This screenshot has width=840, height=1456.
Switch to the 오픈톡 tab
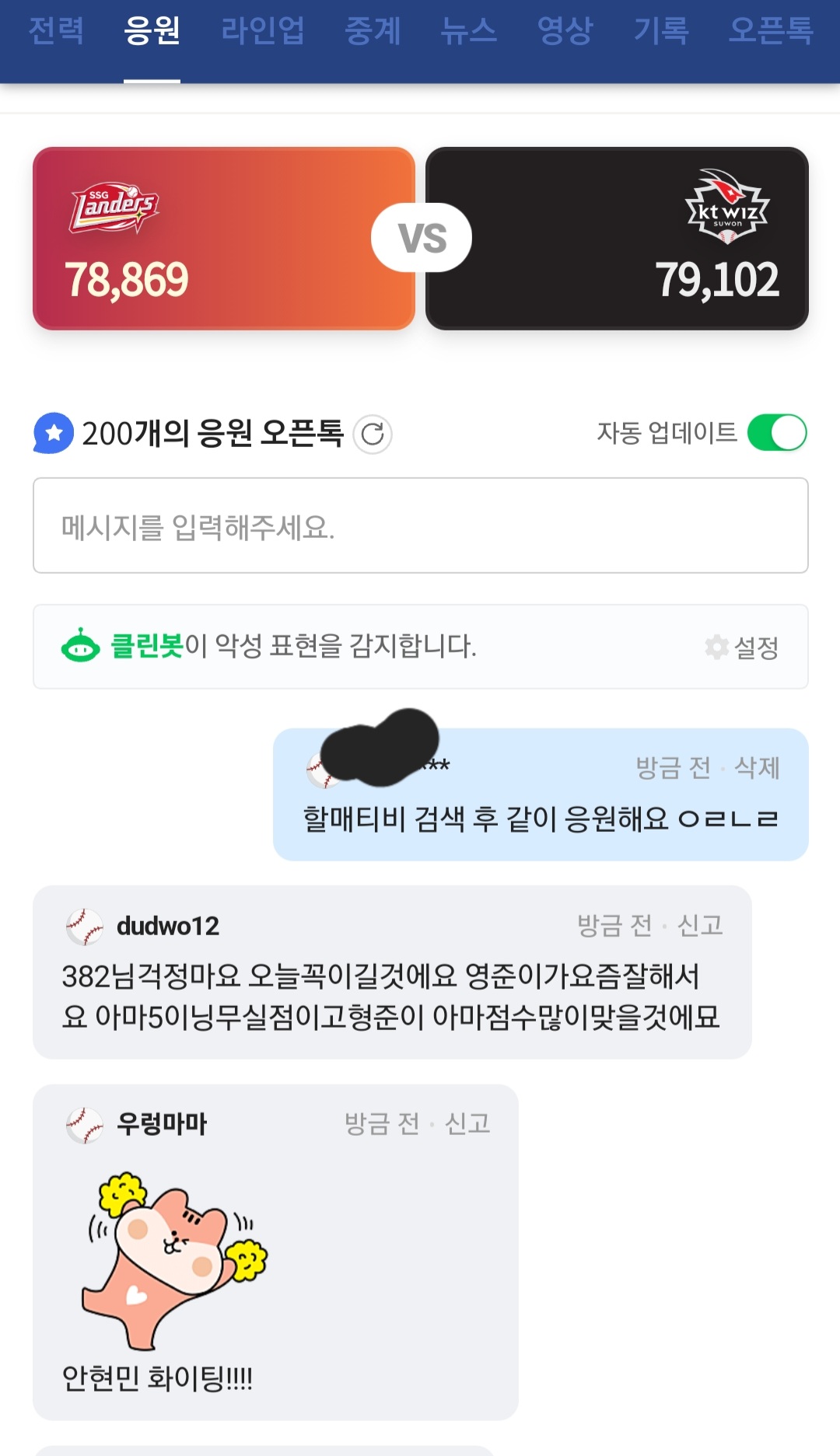coord(770,31)
